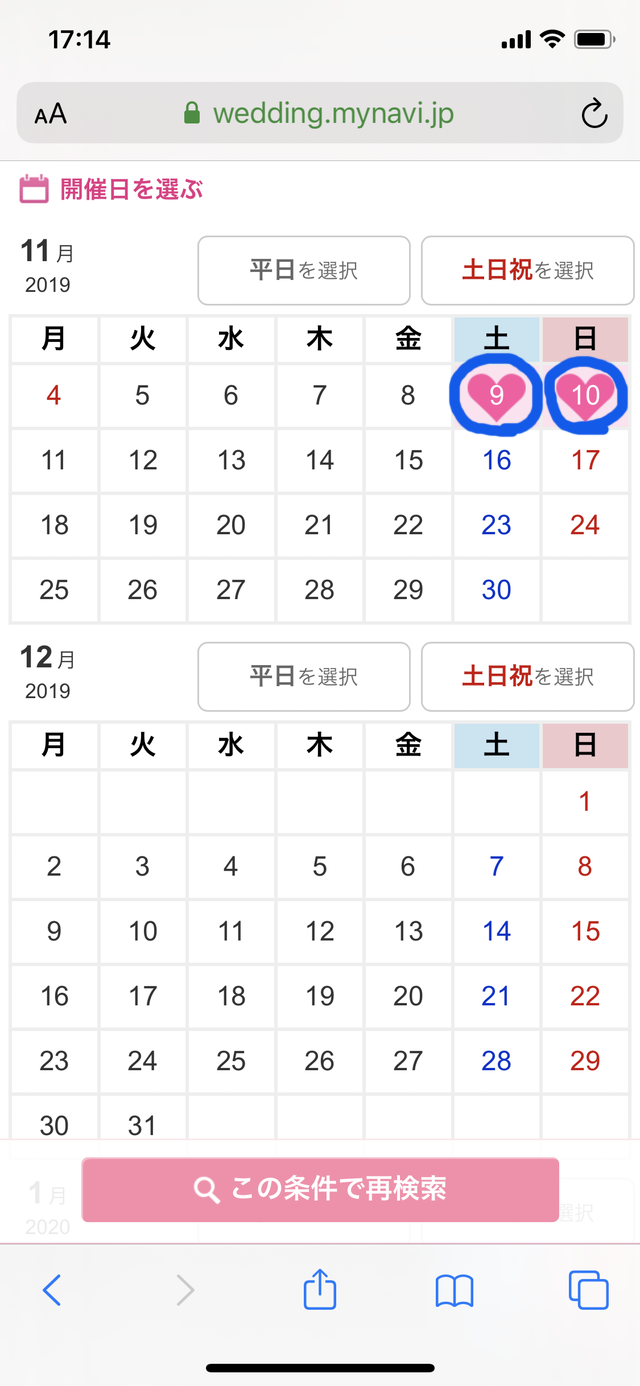This screenshot has height=1386, width=640.
Task: Open the AA reader text options
Action: point(50,114)
